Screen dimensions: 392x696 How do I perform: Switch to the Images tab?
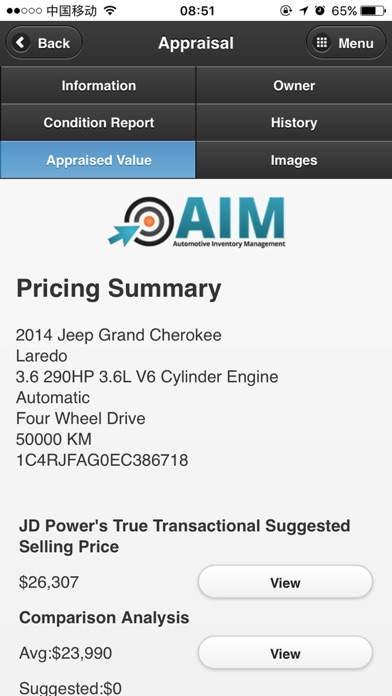point(294,160)
